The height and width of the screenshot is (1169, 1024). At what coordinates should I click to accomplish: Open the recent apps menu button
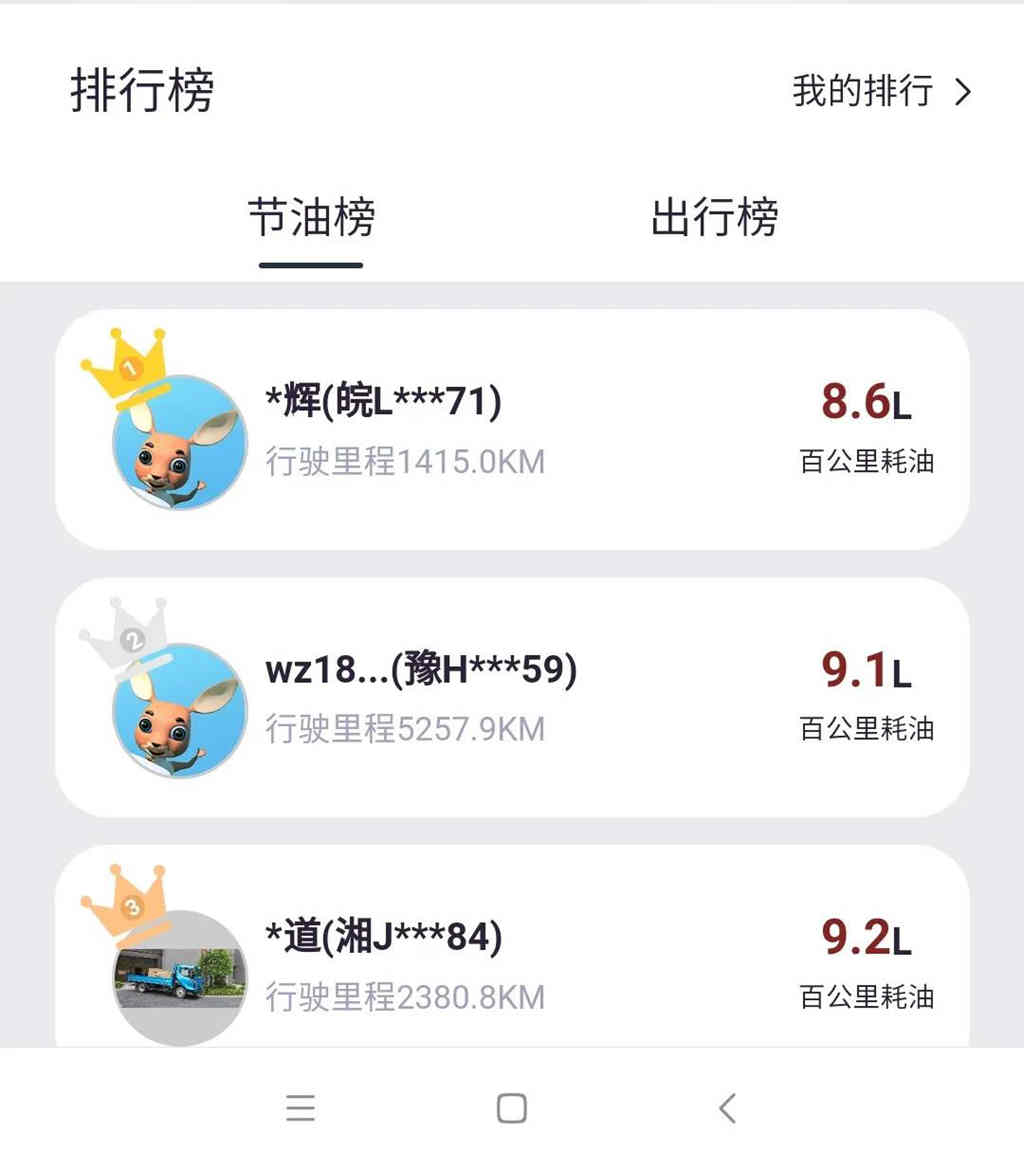(x=300, y=1108)
